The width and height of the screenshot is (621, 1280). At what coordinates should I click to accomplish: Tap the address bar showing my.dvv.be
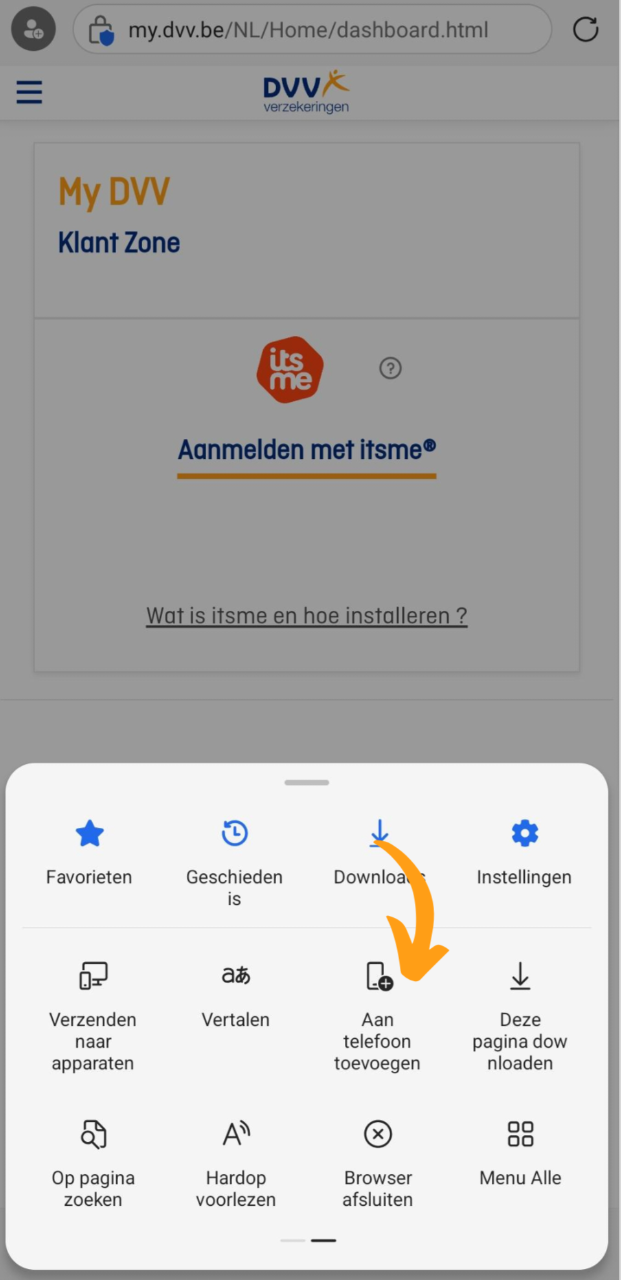(310, 29)
